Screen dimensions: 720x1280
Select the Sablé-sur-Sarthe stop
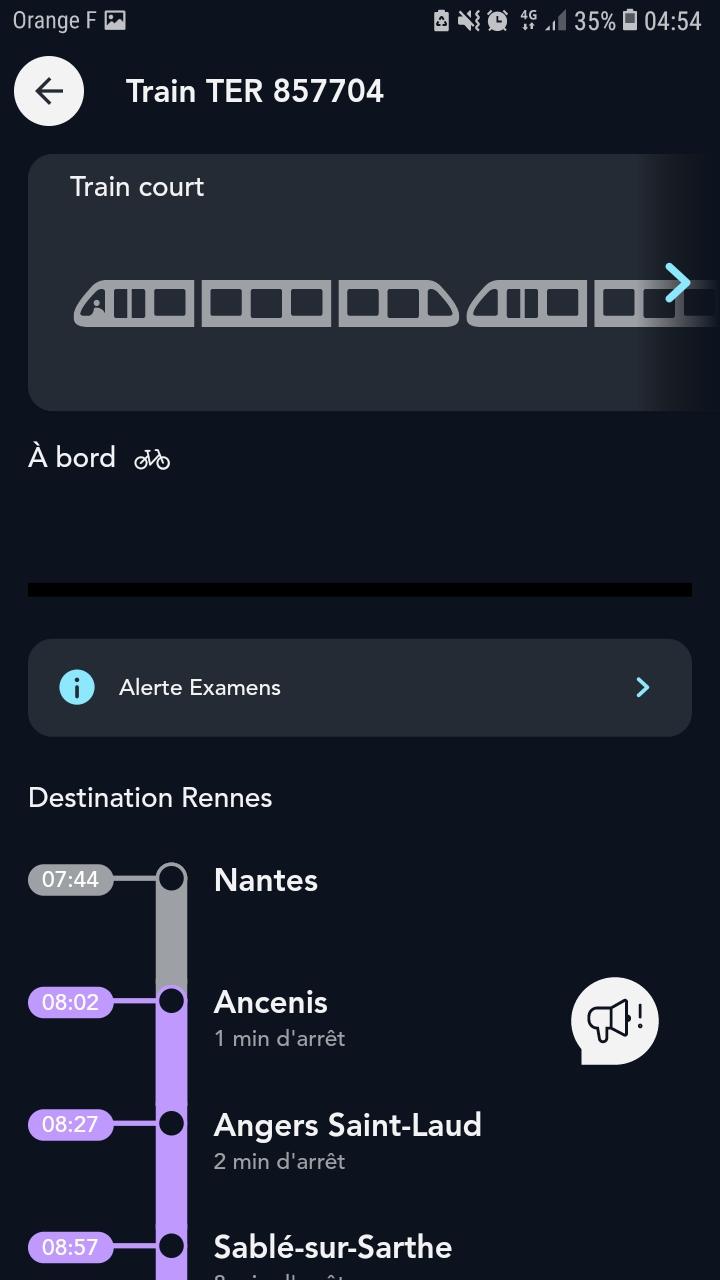click(333, 1247)
